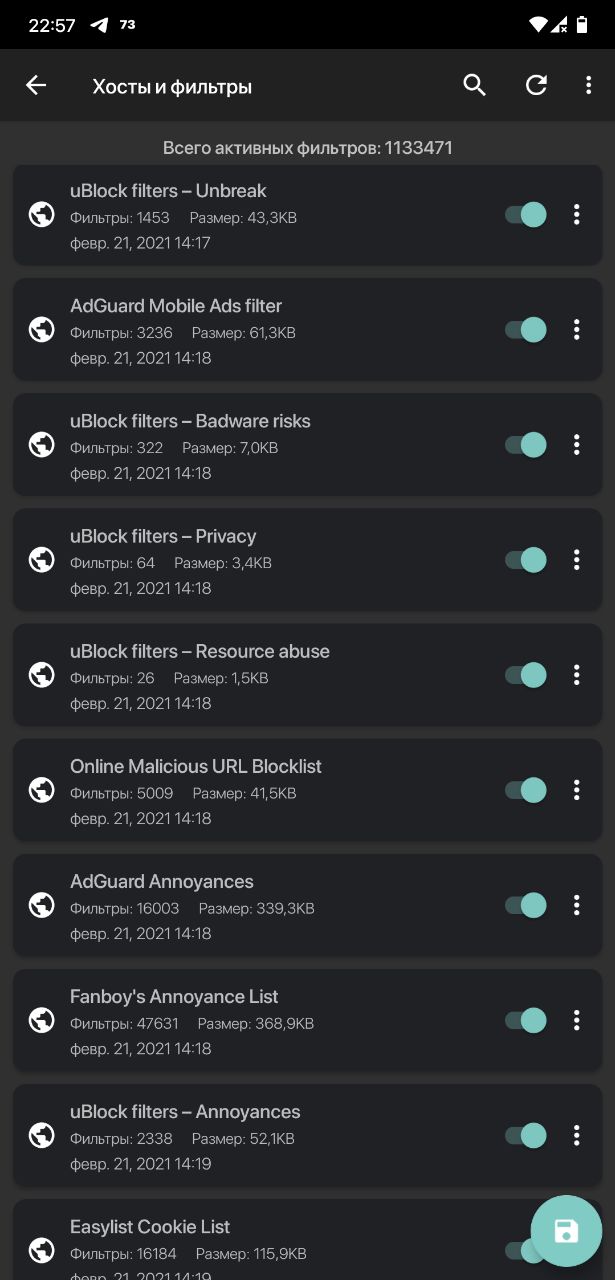This screenshot has height=1280, width=615.
Task: Tap the floating save button
Action: (x=566, y=1231)
